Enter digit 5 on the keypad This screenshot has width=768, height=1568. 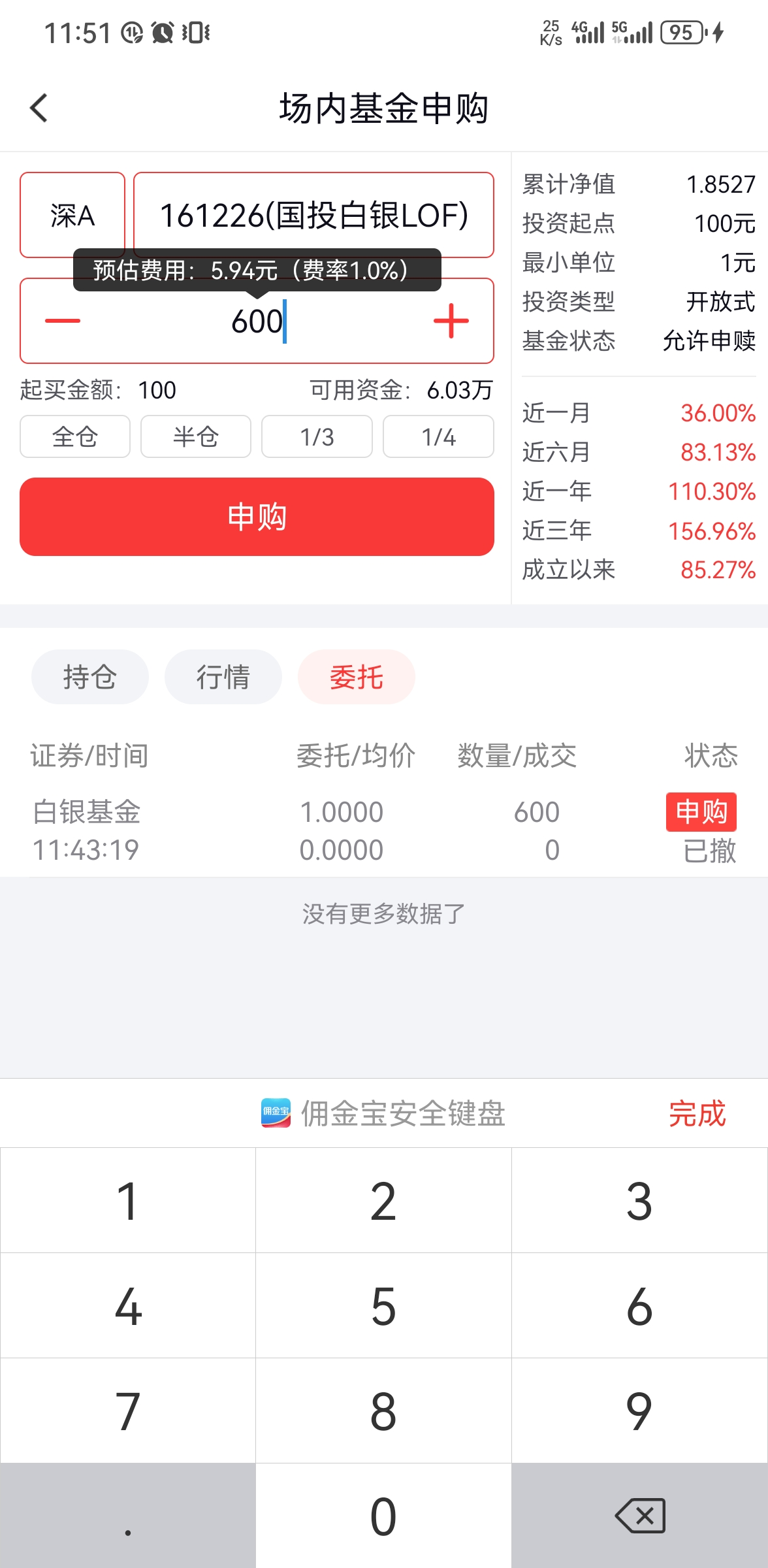[383, 1306]
